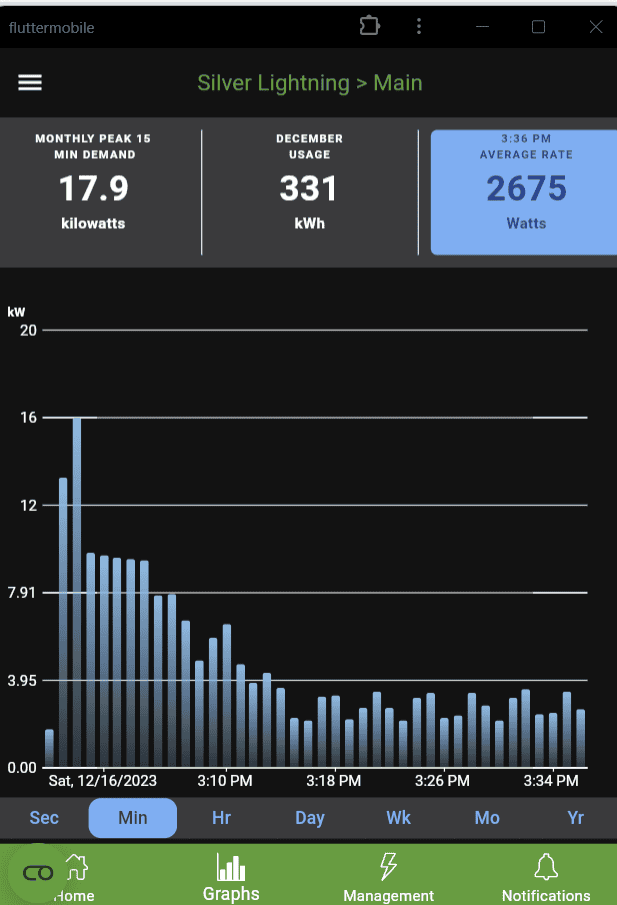Screen dimensions: 617x905
Task: Switch graph to Sec interval
Action: coord(44,818)
